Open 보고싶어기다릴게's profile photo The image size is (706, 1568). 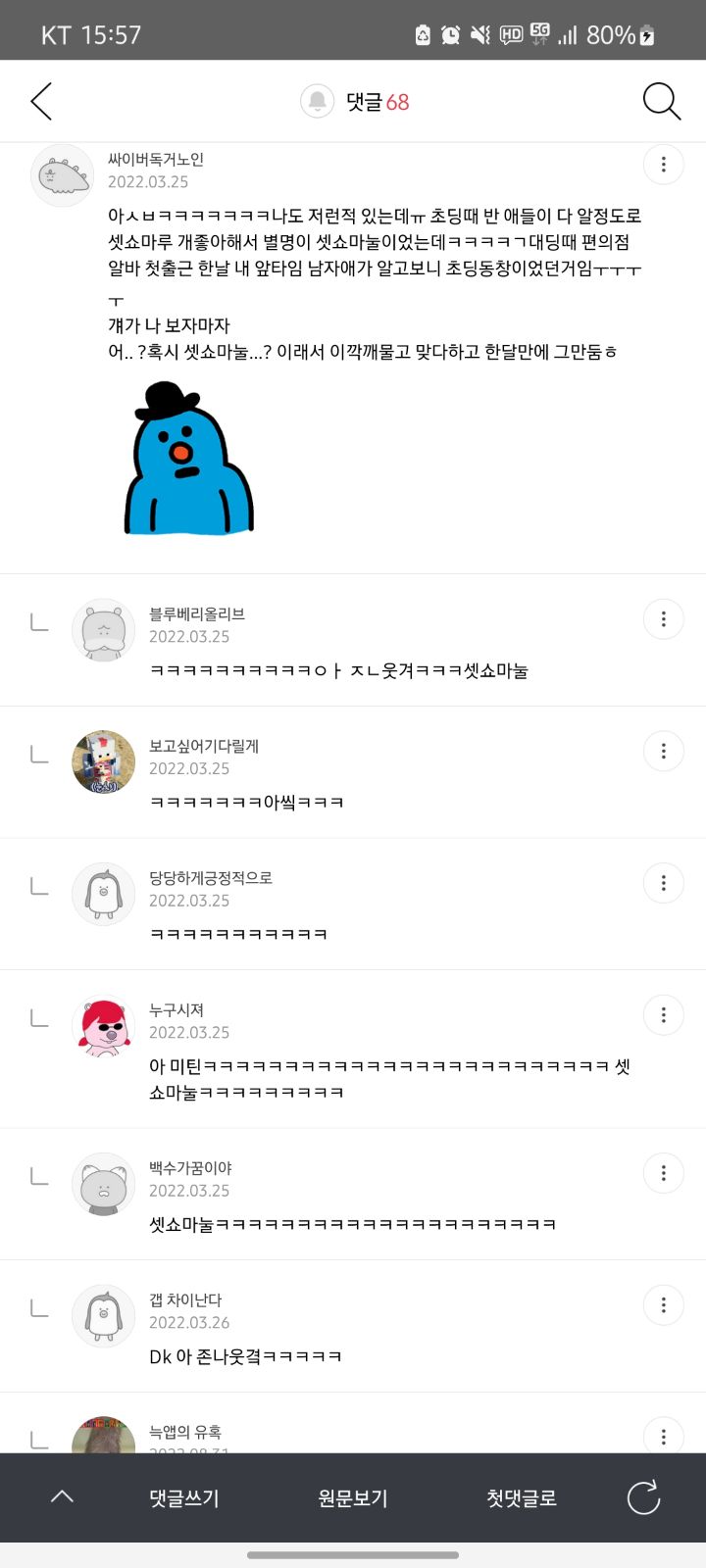tap(103, 761)
